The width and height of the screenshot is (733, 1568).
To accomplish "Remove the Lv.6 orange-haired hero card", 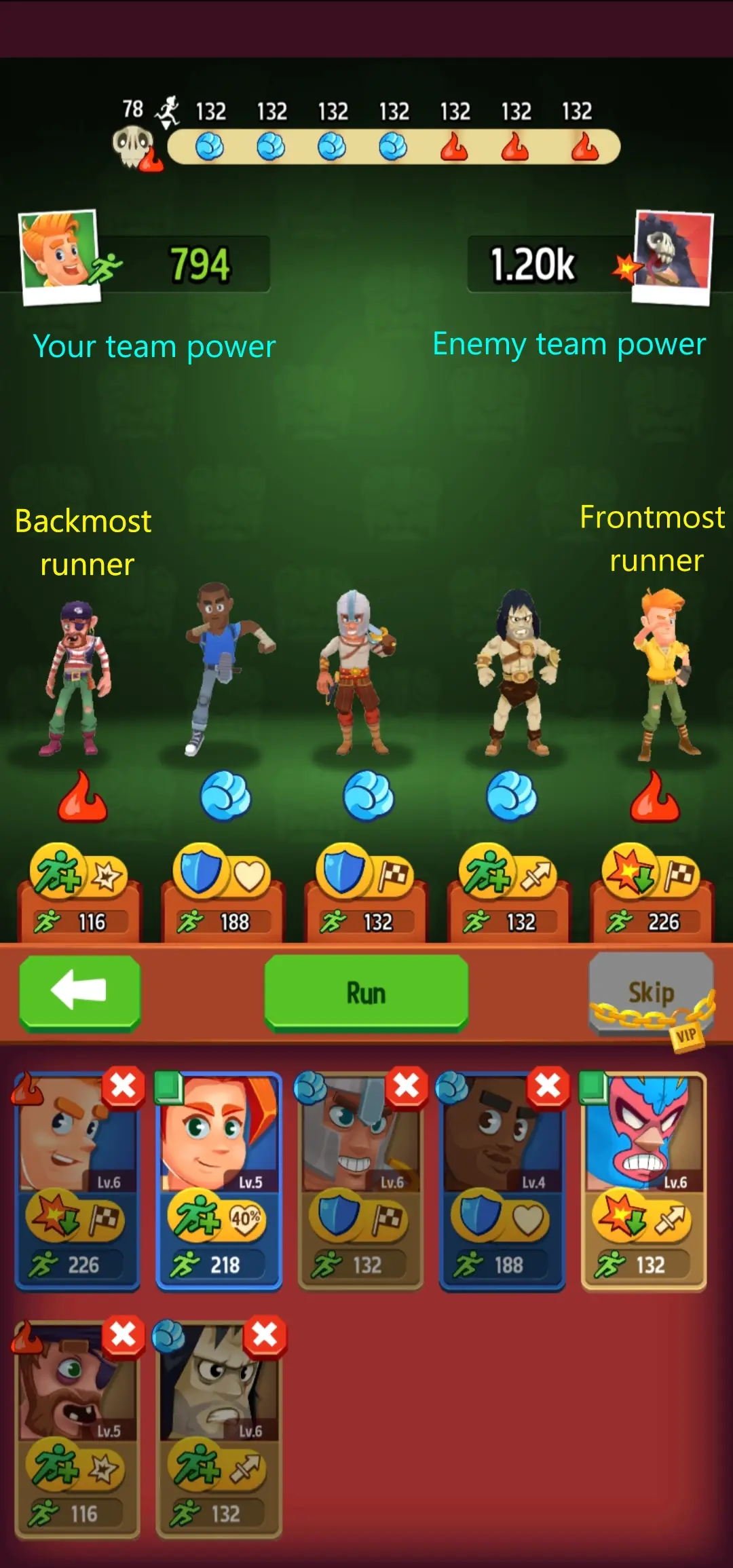I will [123, 1087].
